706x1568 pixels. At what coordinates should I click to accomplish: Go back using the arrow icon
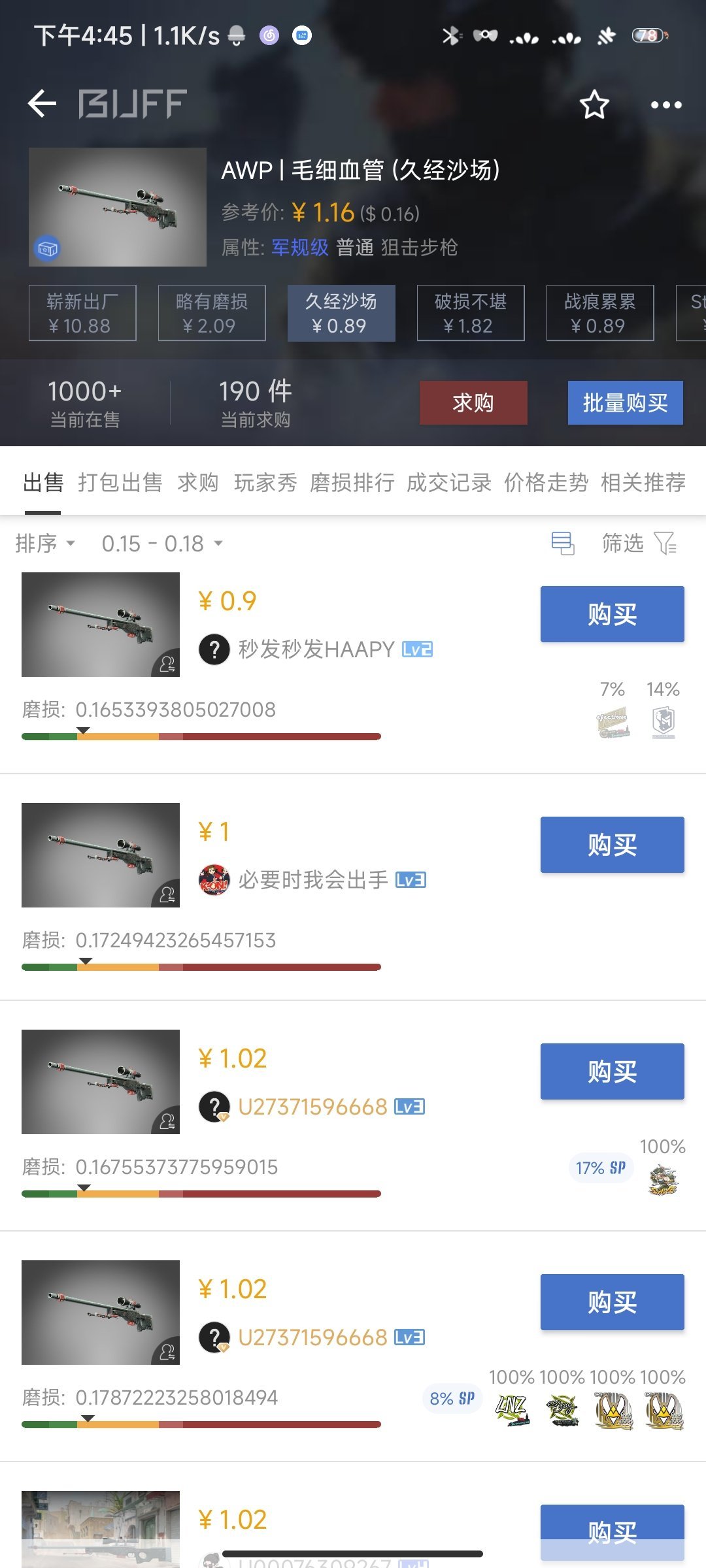[42, 104]
